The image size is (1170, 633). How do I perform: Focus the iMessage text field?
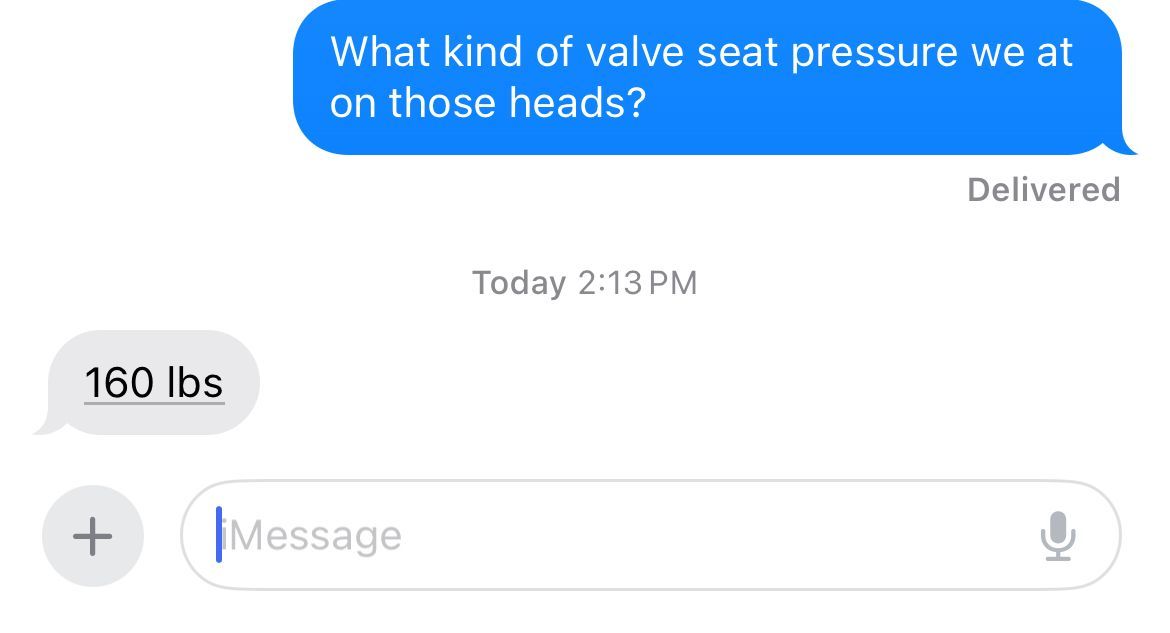click(x=600, y=536)
